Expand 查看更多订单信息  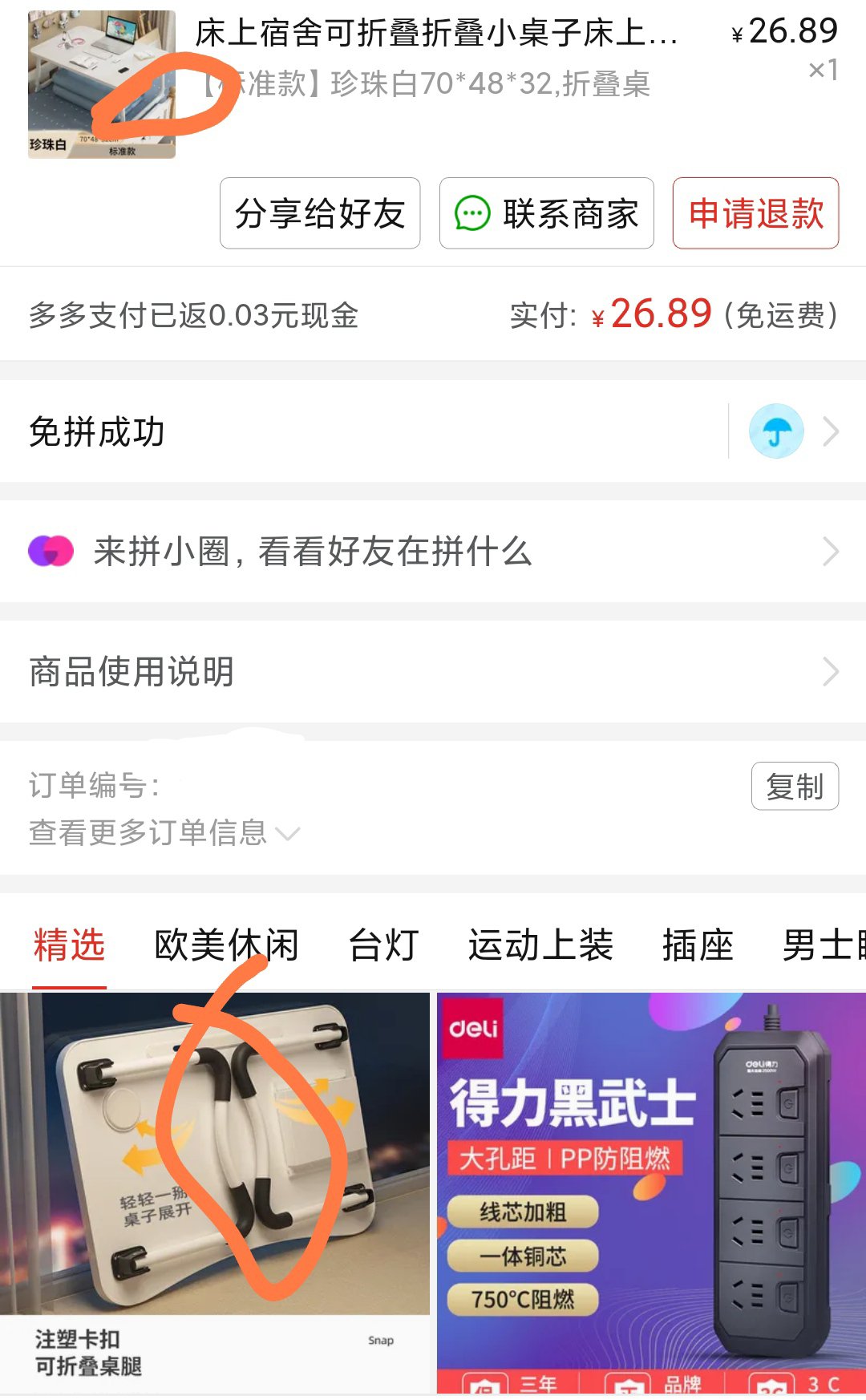coord(164,833)
